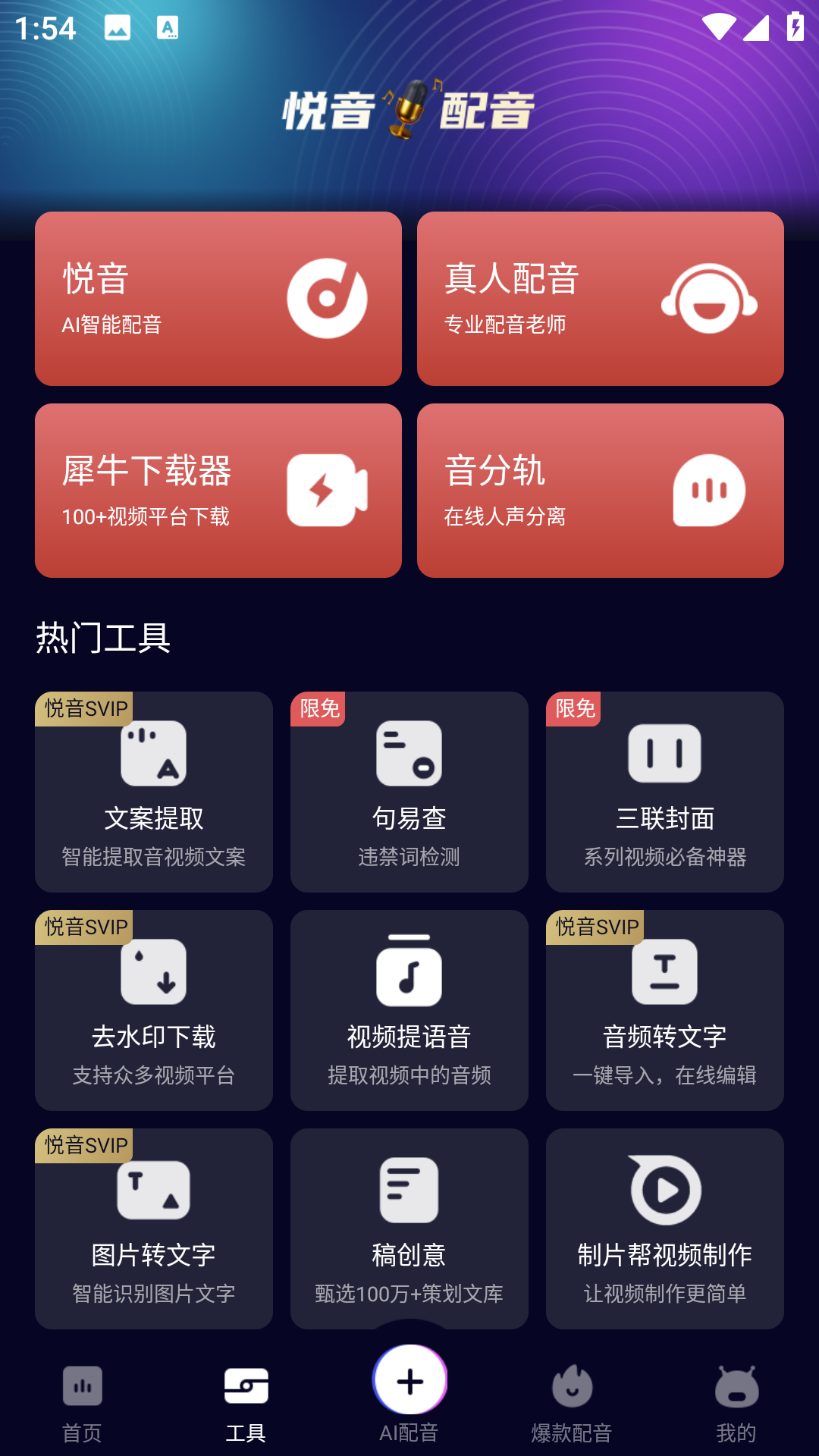Select 图片转文字 tool
The height and width of the screenshot is (1456, 819).
click(154, 1228)
